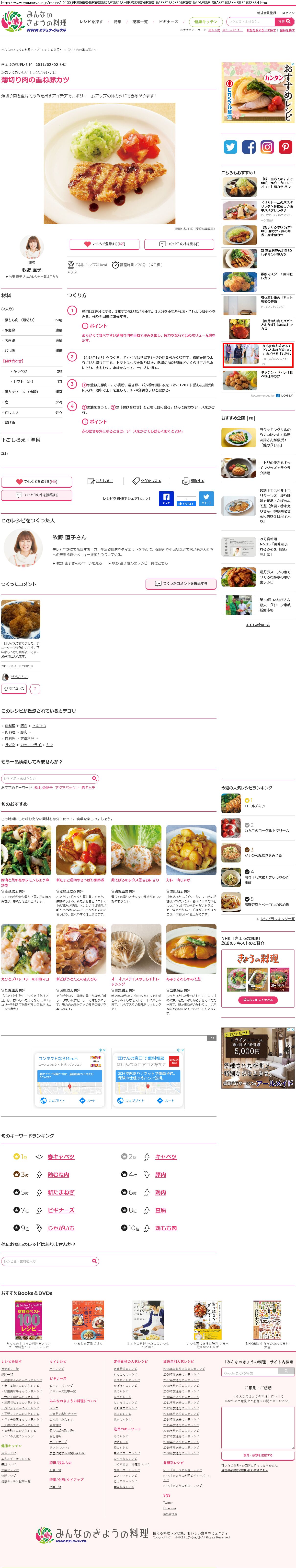Open 牧野 直子さんのページを見る link

(x=79, y=563)
